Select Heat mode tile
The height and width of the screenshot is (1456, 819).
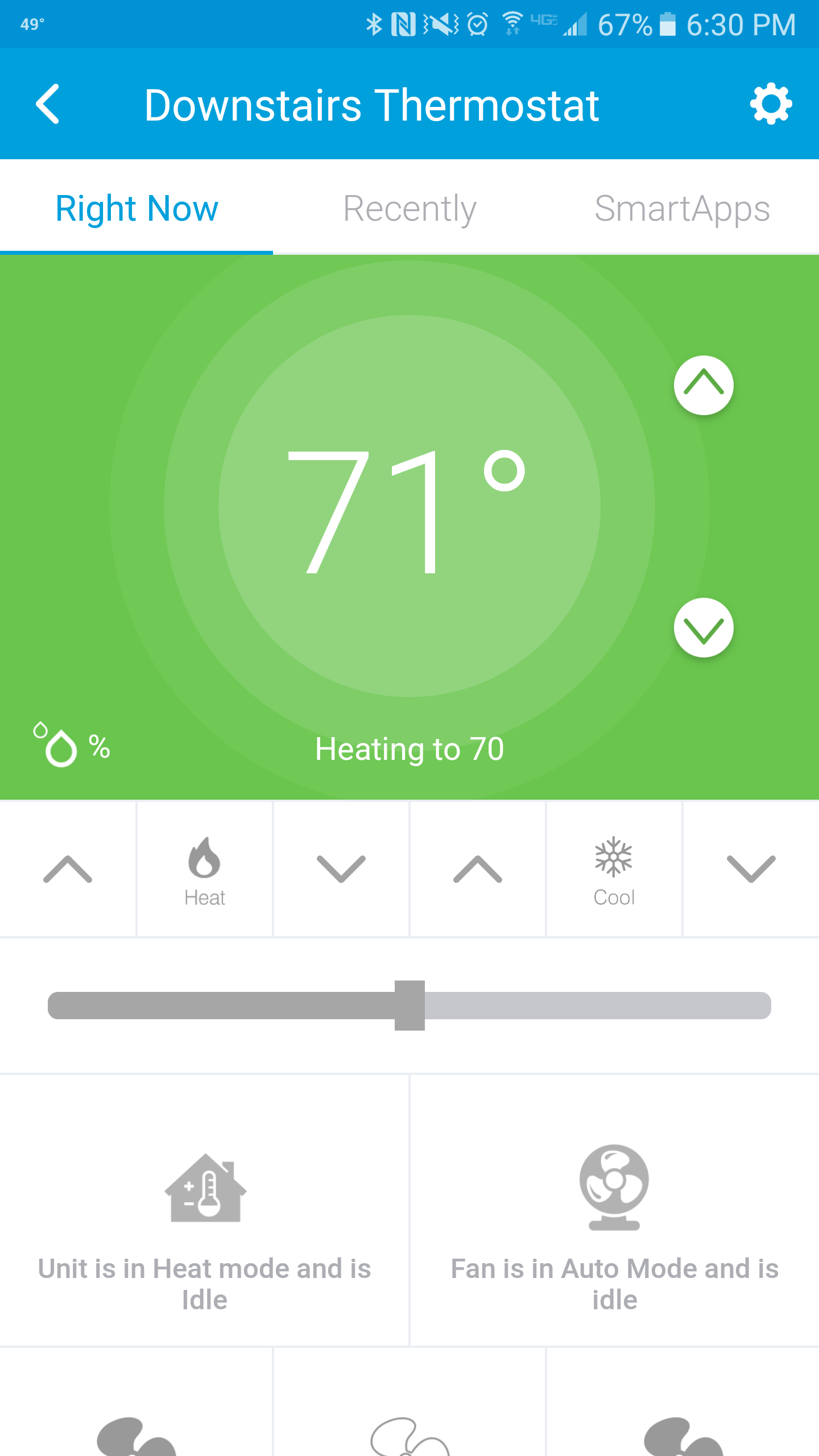click(205, 869)
